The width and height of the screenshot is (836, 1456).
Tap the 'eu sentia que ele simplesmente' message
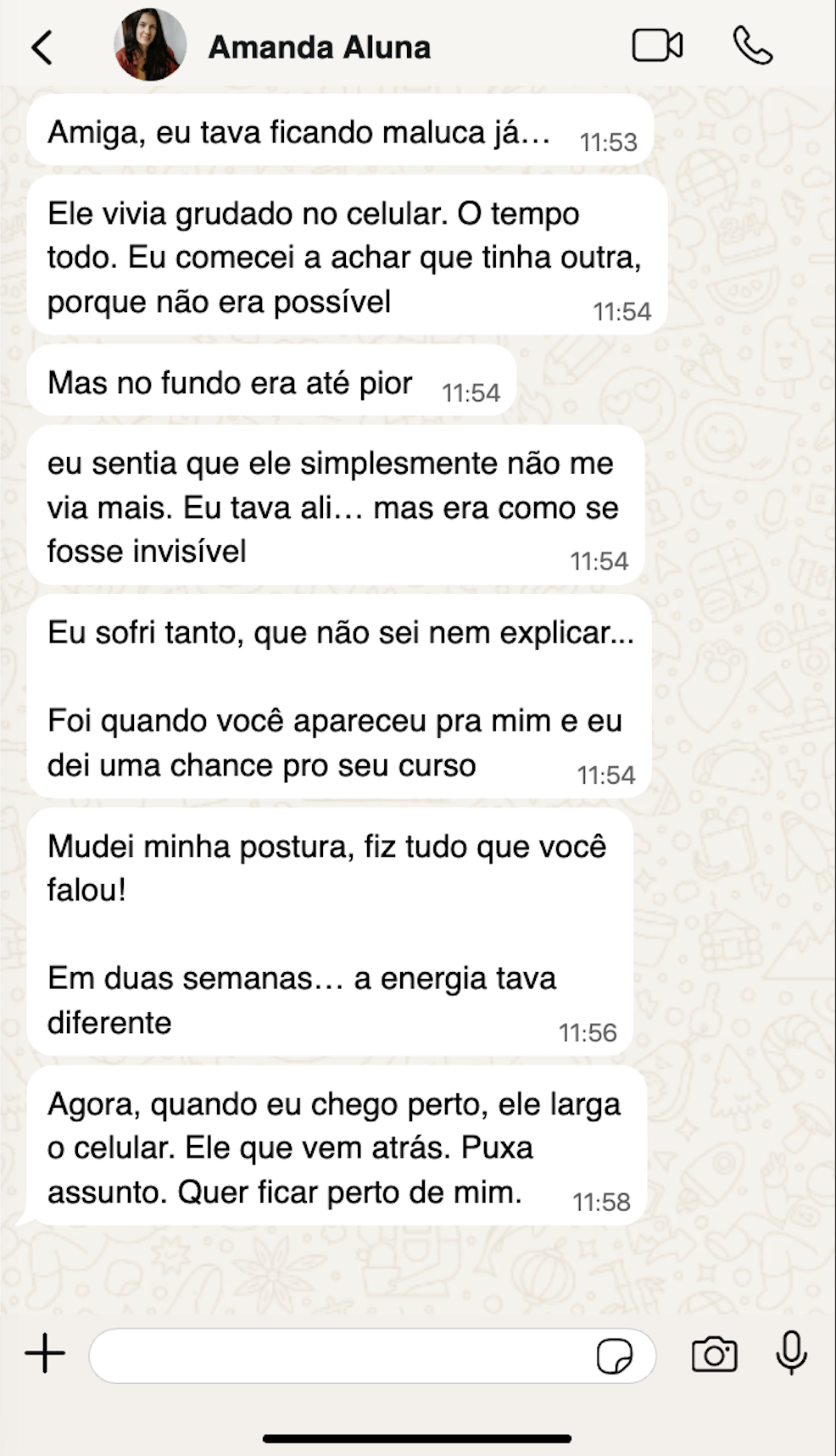click(331, 506)
